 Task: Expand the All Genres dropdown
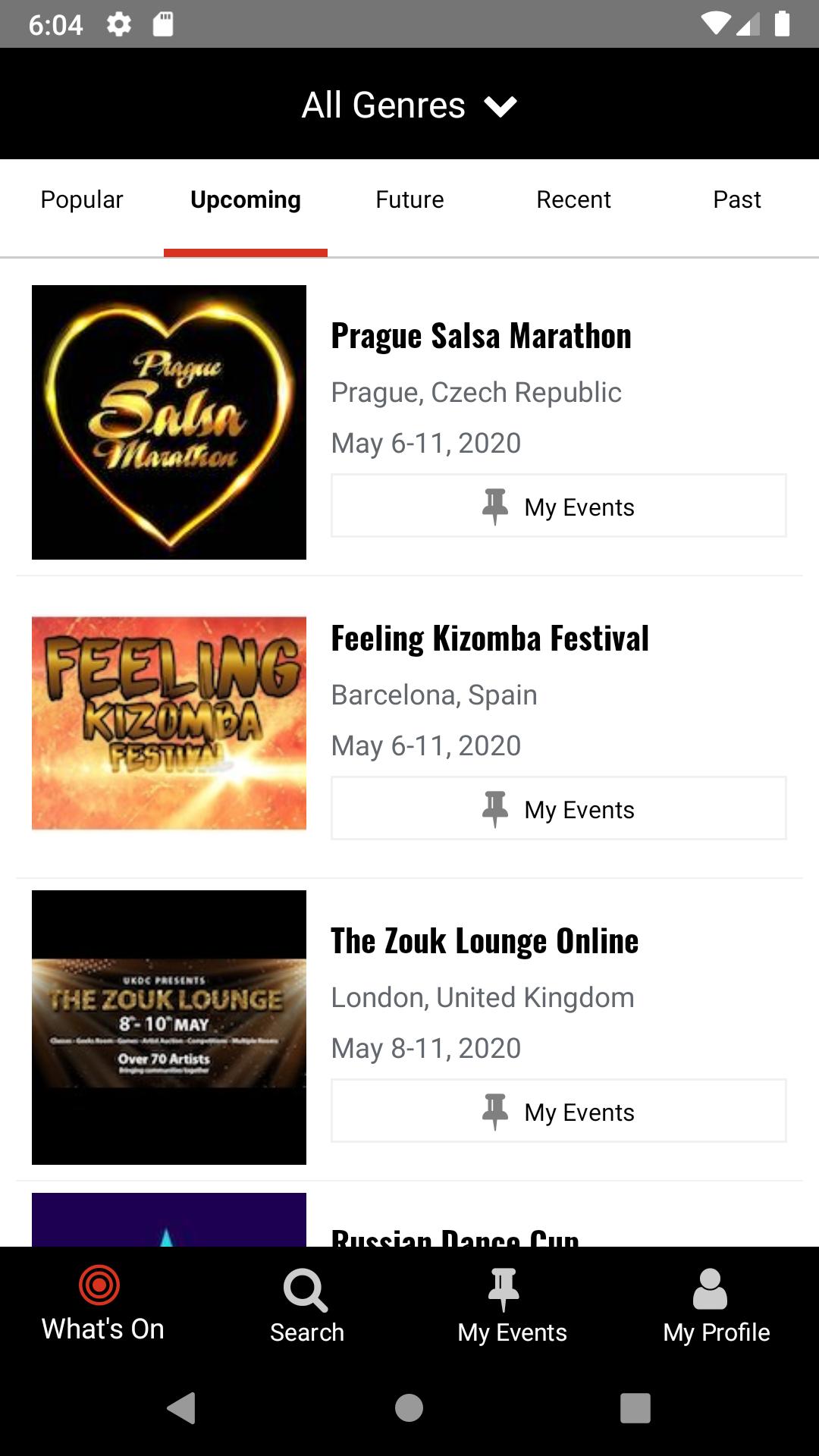[409, 104]
